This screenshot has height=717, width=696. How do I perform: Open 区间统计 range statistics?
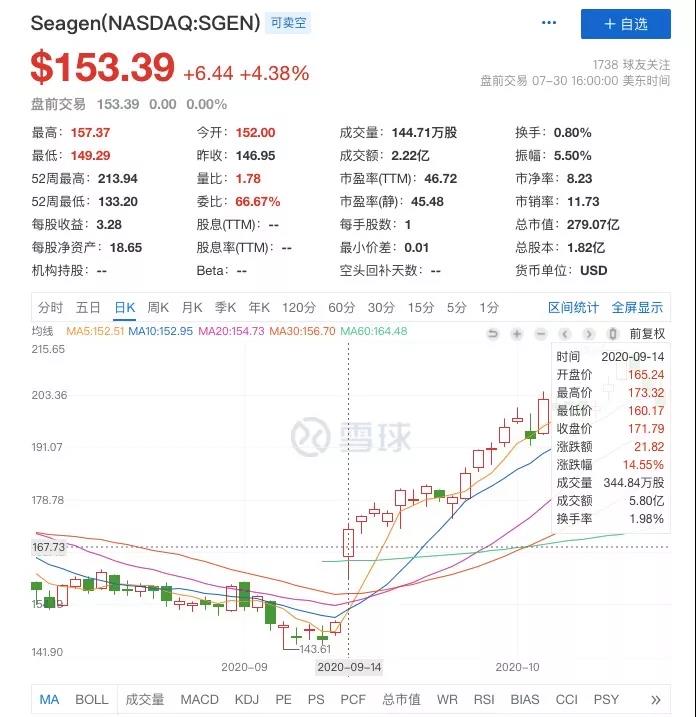[x=574, y=307]
